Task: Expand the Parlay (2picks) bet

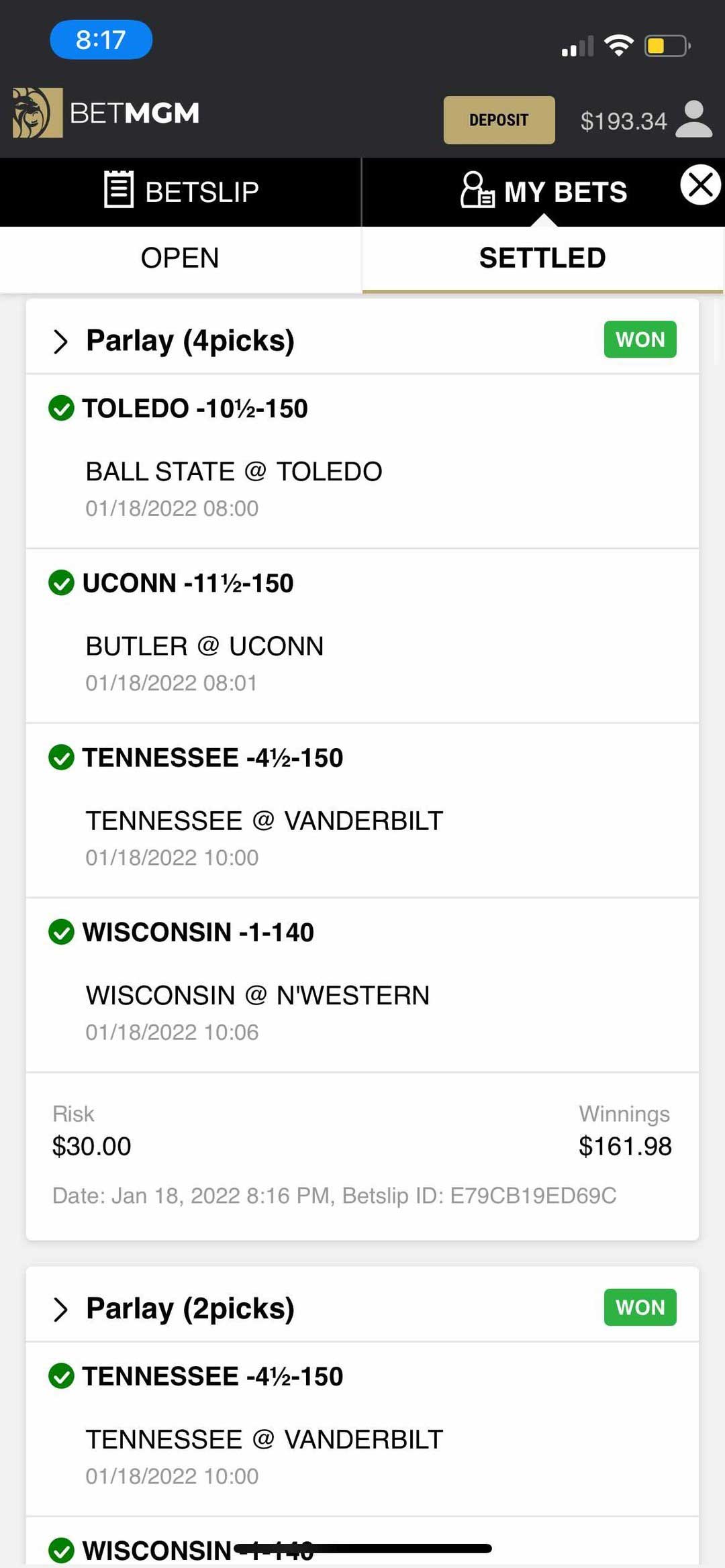Action: point(60,1308)
